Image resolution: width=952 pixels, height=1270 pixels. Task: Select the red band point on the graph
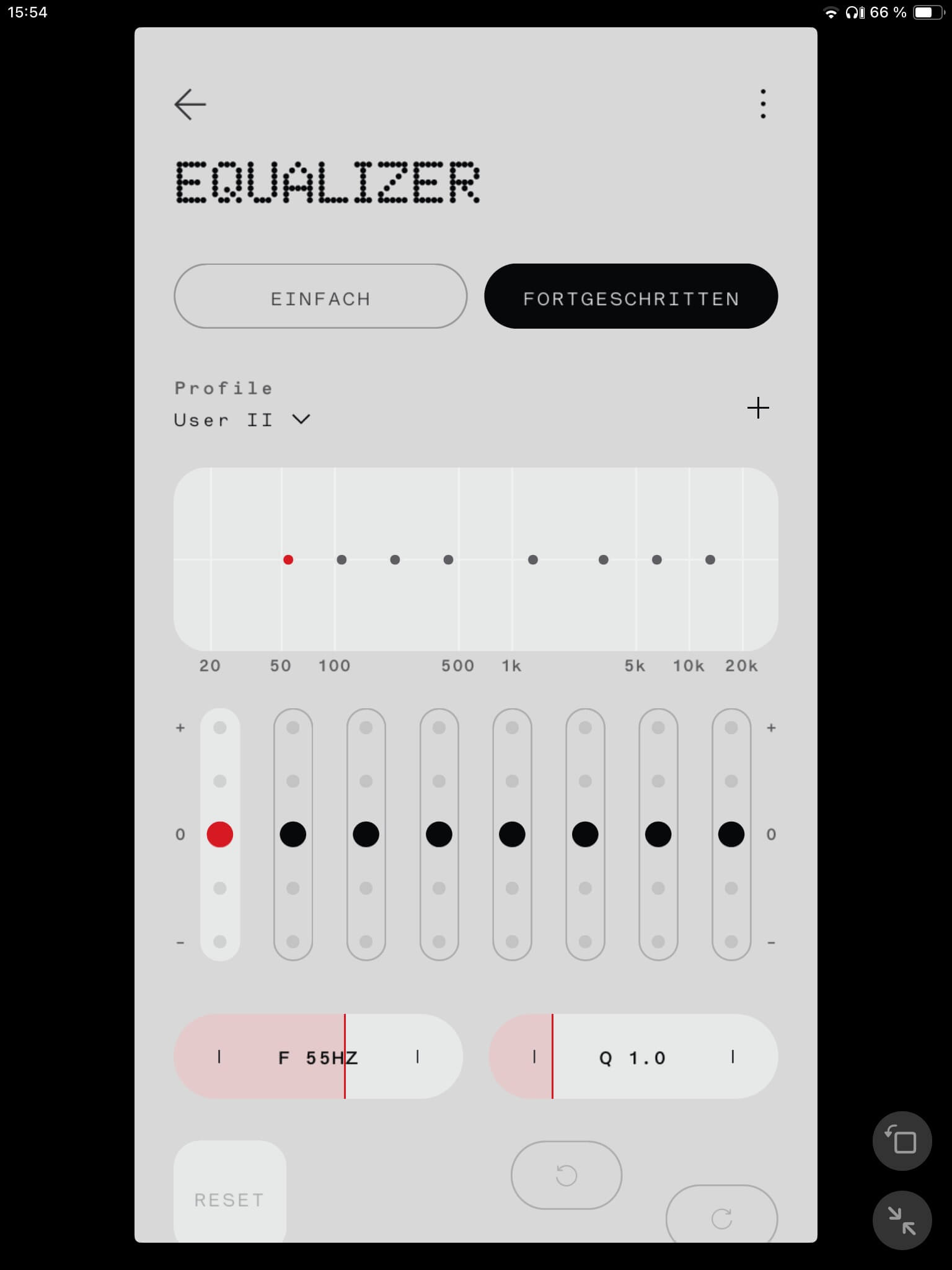coord(288,560)
